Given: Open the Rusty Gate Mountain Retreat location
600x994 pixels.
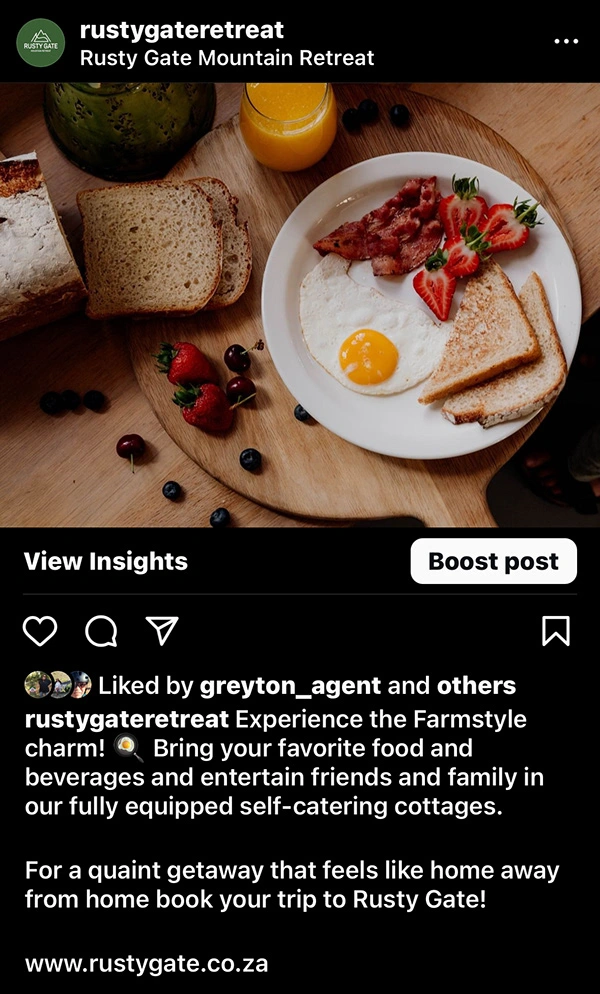Looking at the screenshot, I should pos(227,58).
